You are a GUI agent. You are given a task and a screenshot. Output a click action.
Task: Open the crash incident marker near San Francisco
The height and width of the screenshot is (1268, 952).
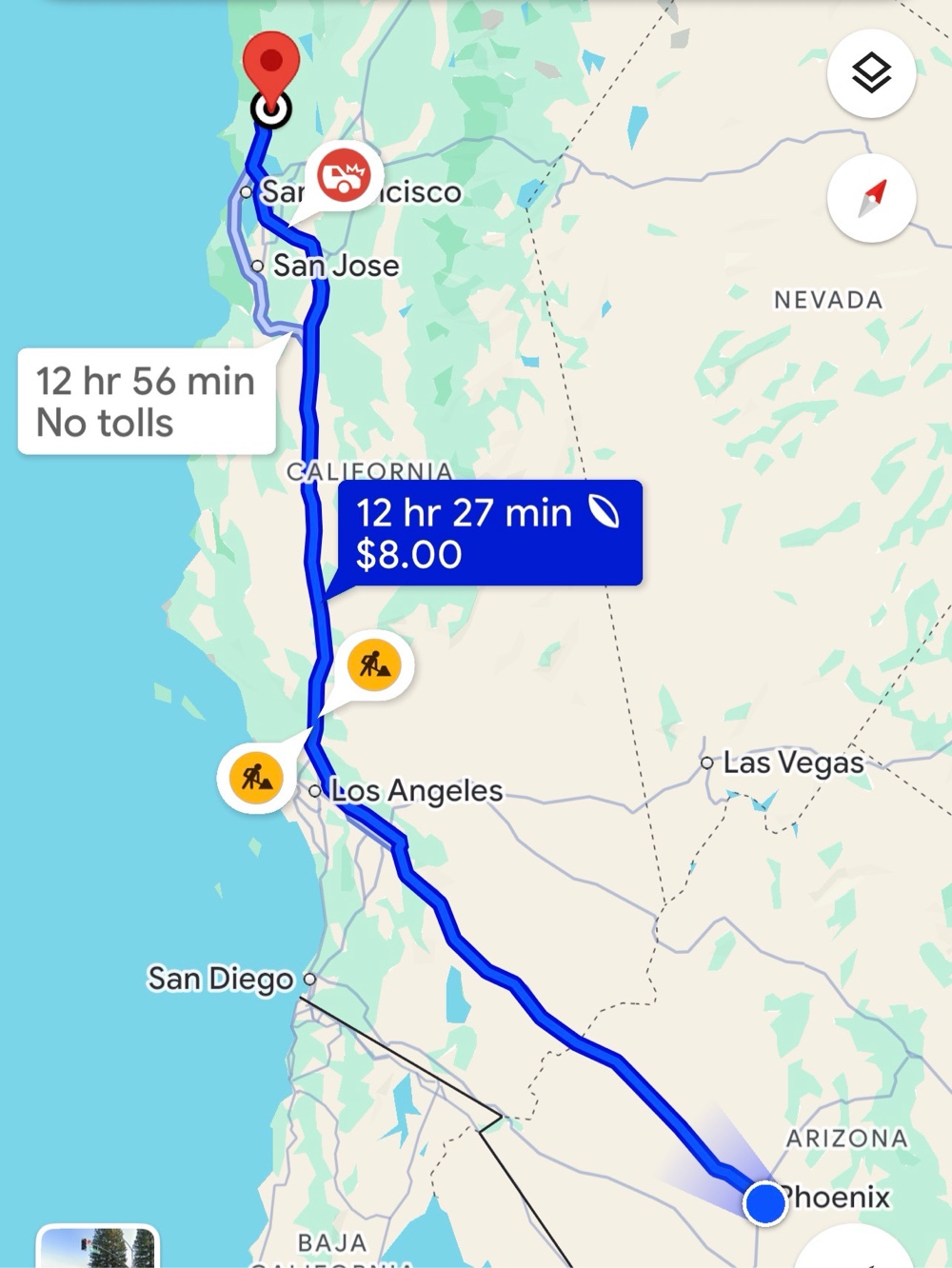[x=344, y=176]
